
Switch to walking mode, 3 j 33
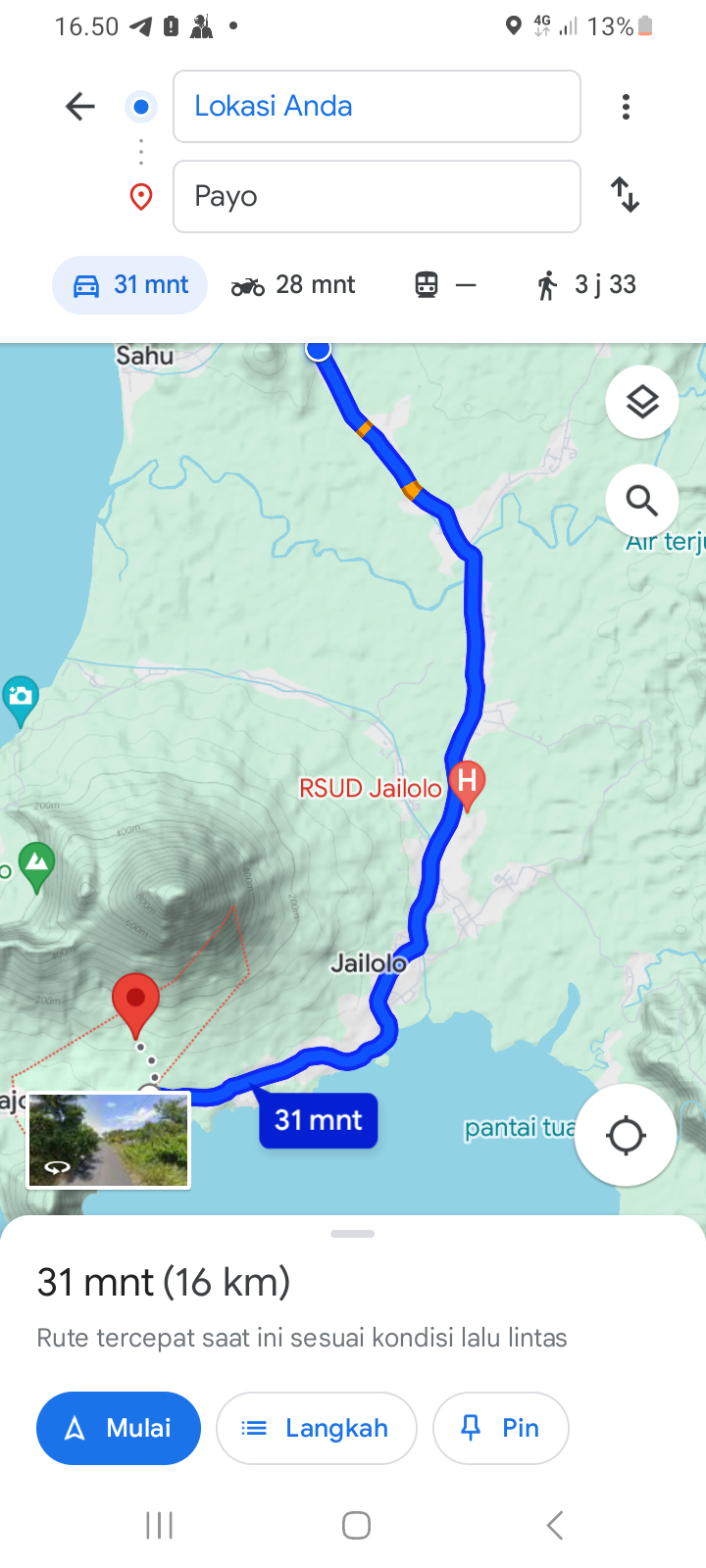pos(586,285)
